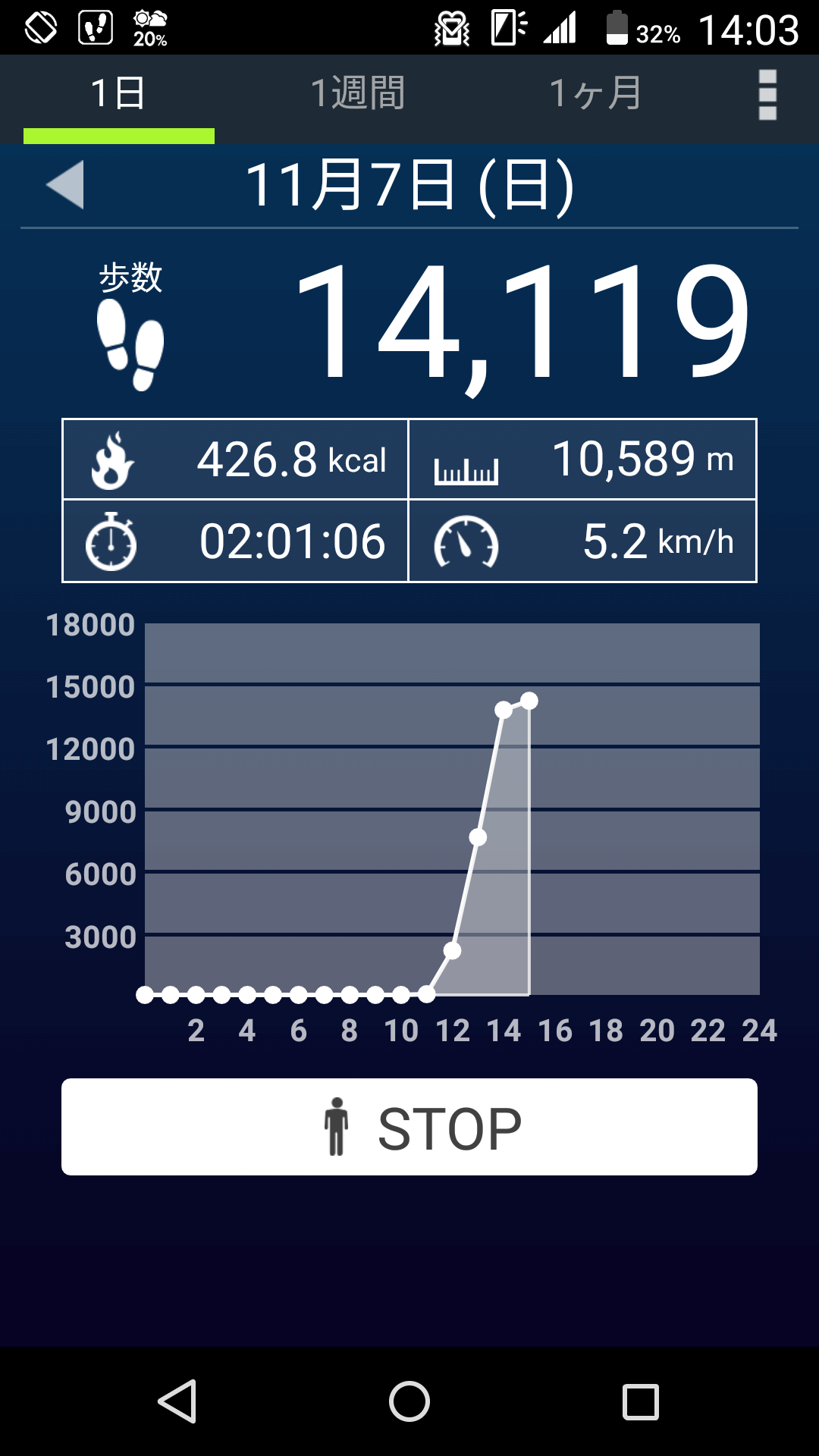Open the overflow menu
Viewport: 819px width, 1456px height.
point(767,95)
